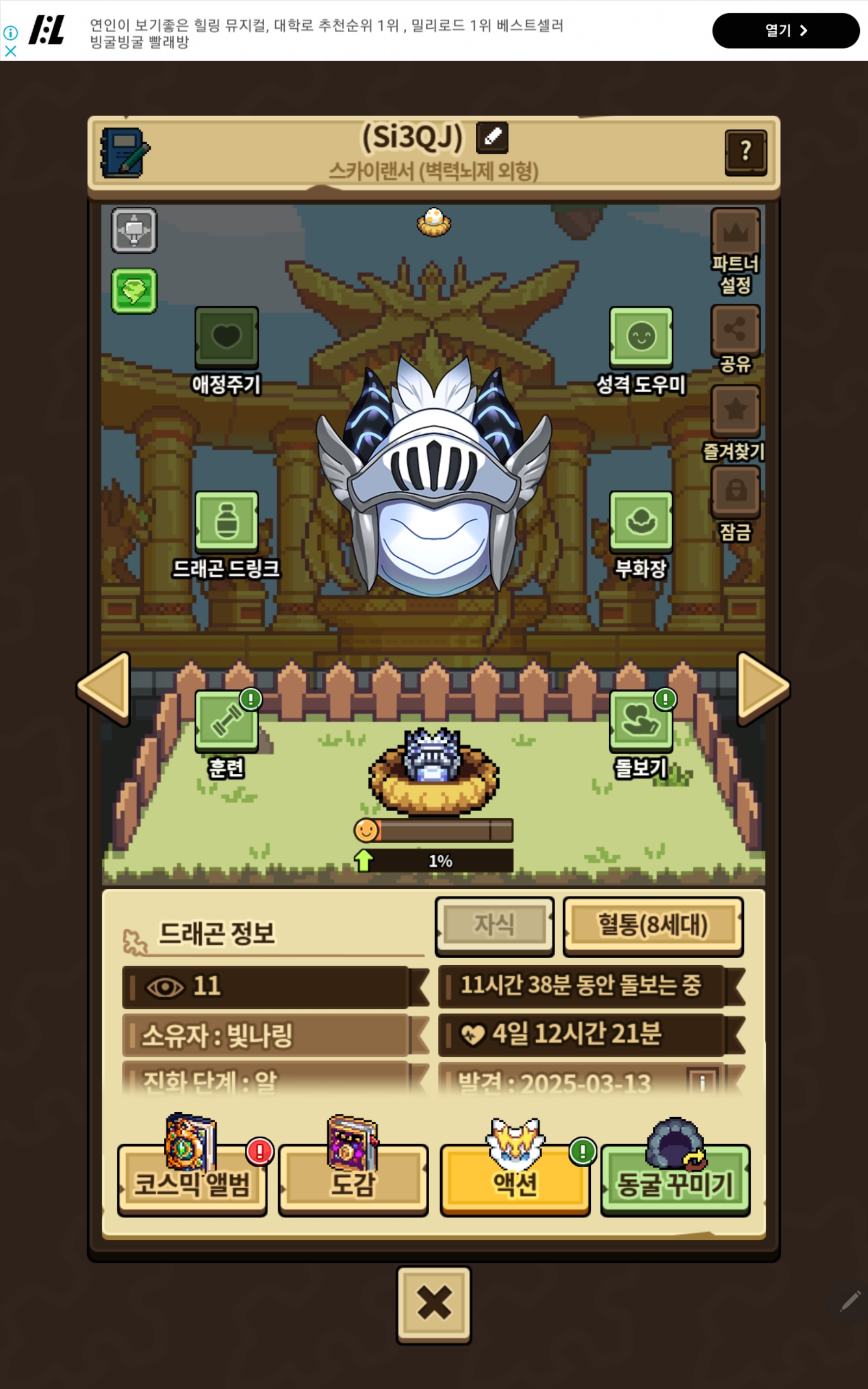Viewport: 868px width, 1389px height.
Task: View 혈통(8세대) lineage
Action: click(653, 925)
